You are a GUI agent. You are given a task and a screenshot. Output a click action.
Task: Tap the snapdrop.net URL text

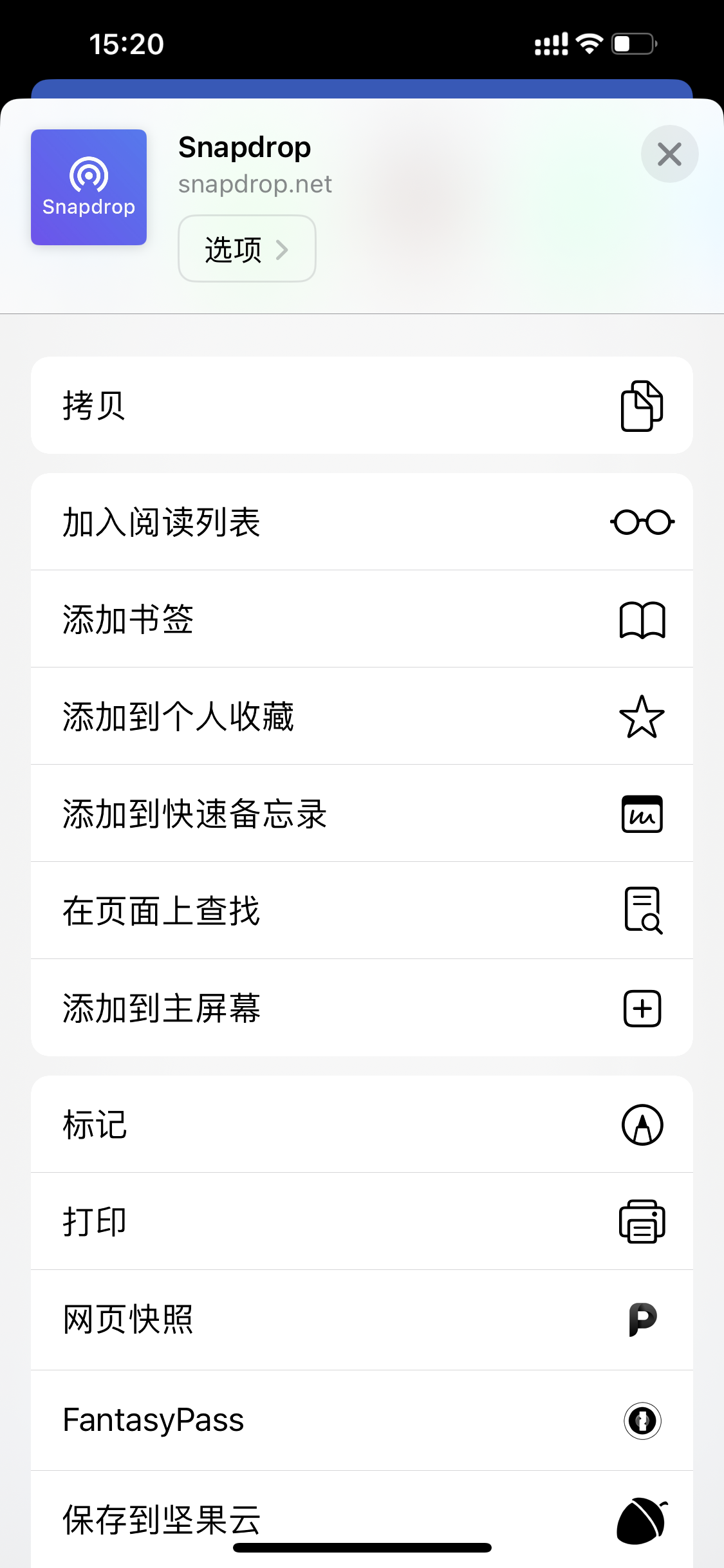point(255,185)
